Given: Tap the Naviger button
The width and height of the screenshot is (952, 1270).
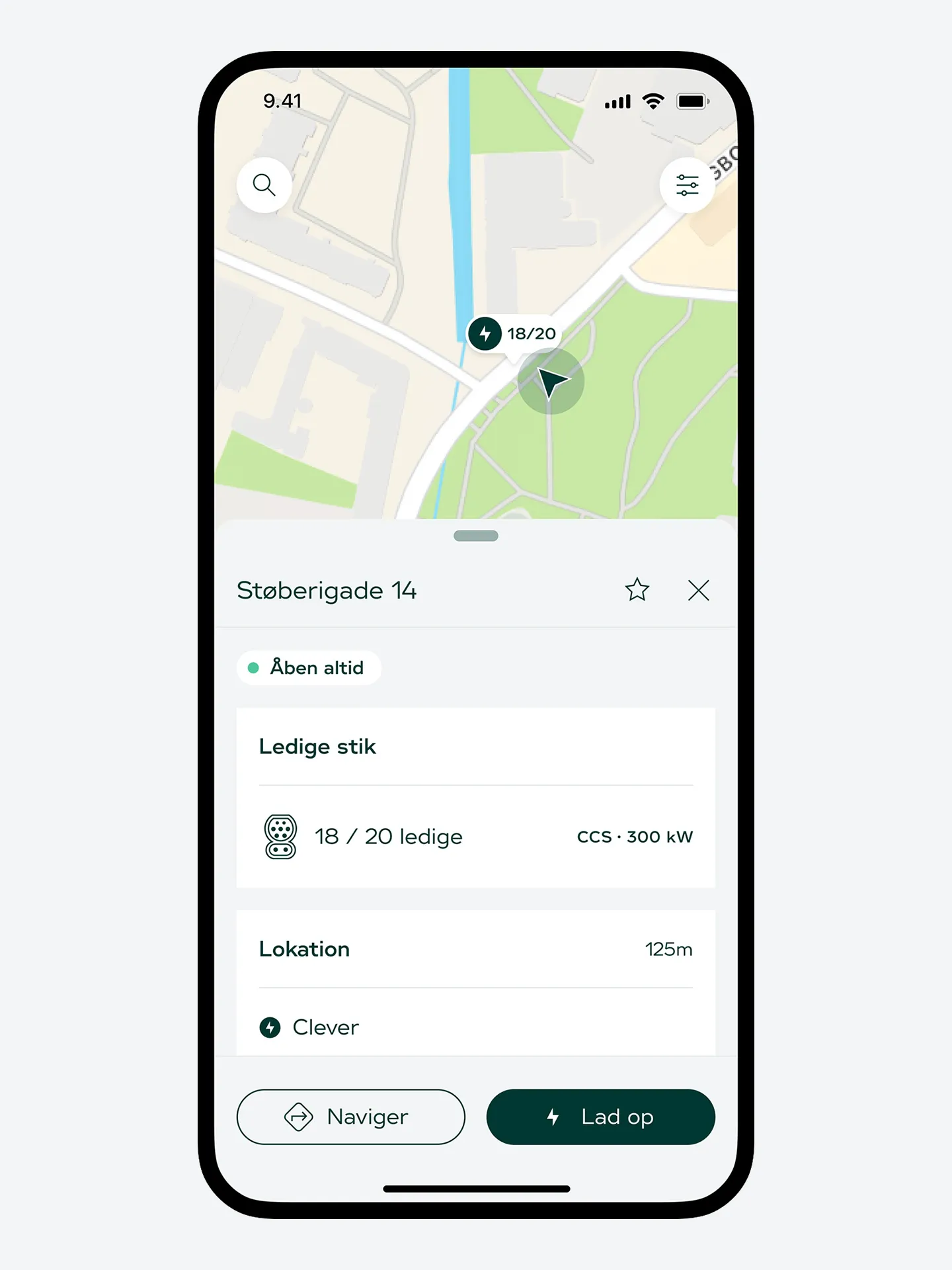Looking at the screenshot, I should (351, 1117).
